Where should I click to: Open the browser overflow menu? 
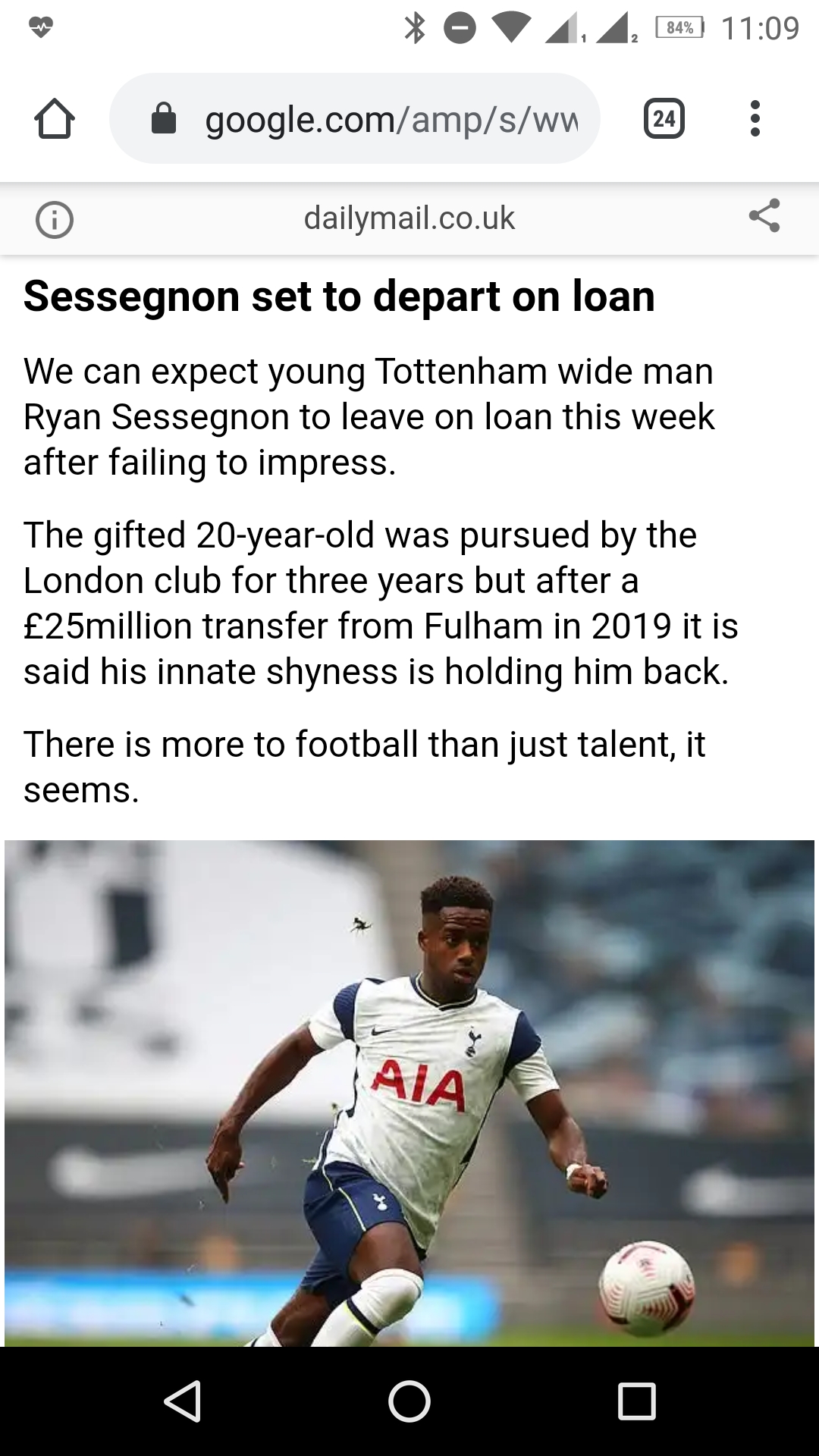tap(755, 119)
